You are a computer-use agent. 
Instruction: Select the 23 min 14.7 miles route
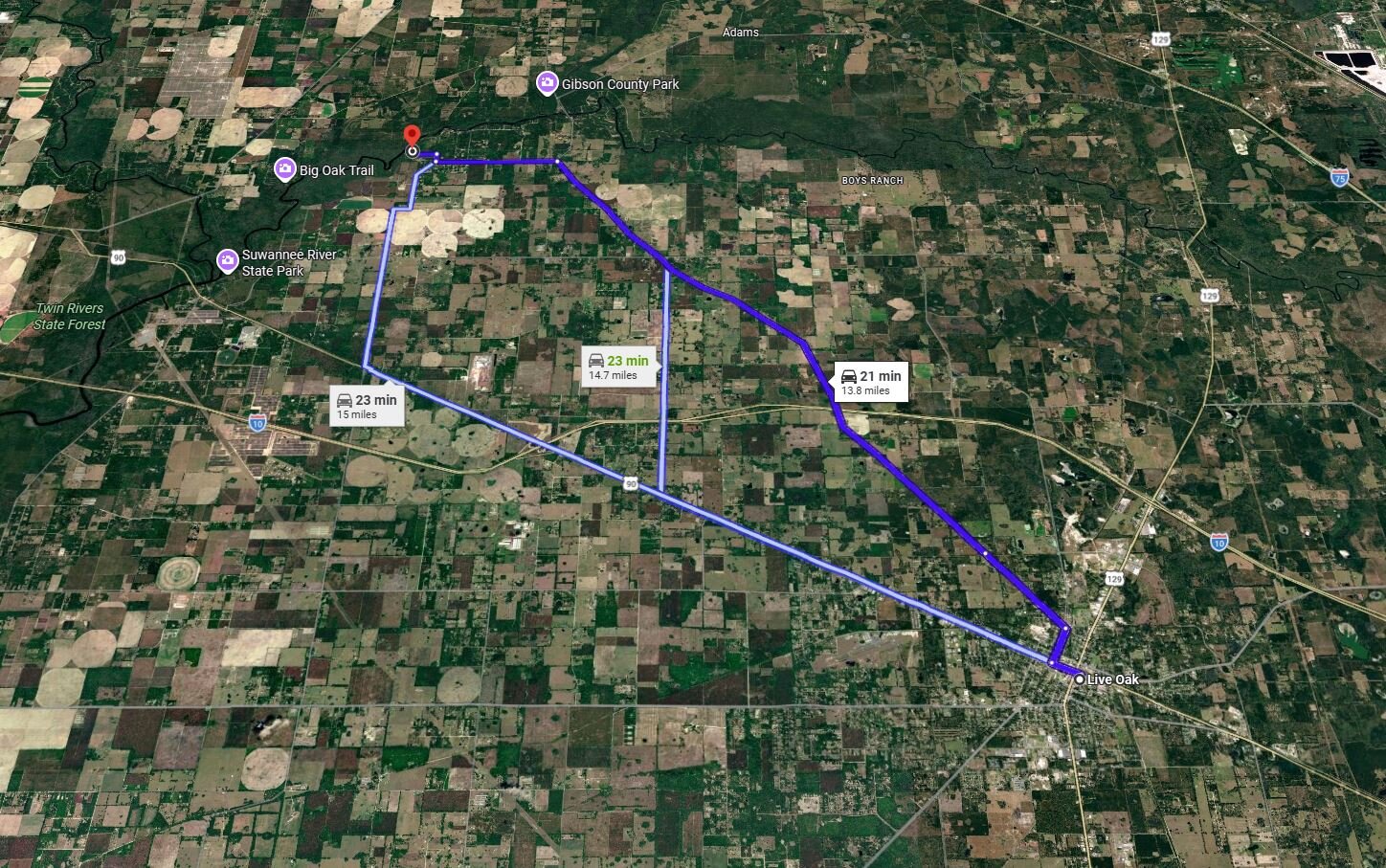pyautogui.click(x=619, y=367)
